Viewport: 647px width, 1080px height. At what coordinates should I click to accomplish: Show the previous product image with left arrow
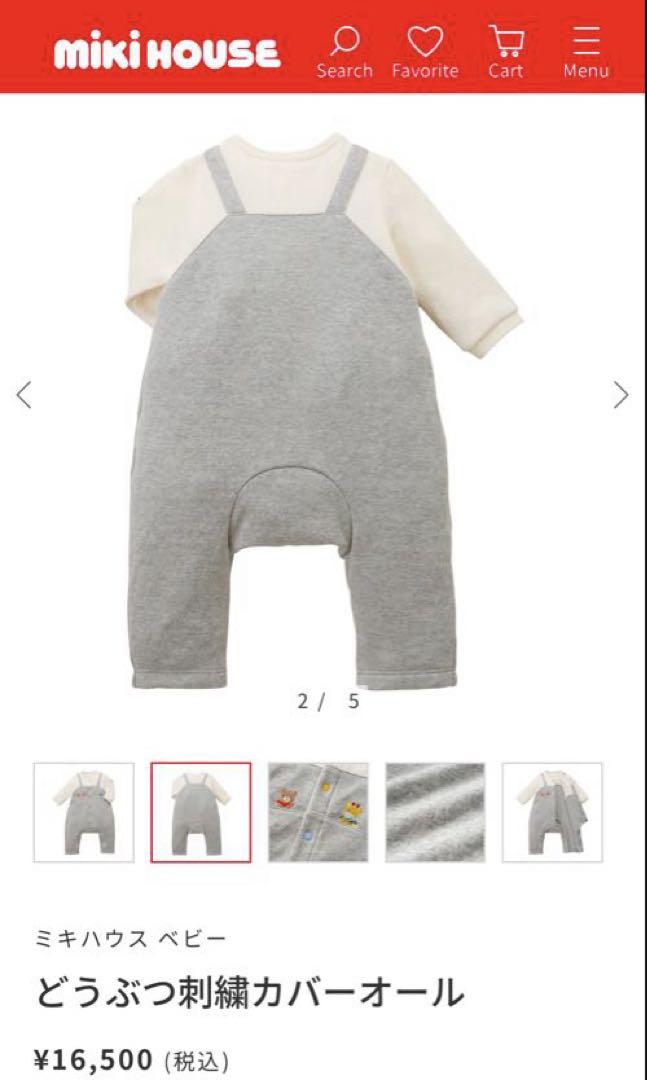coord(24,395)
